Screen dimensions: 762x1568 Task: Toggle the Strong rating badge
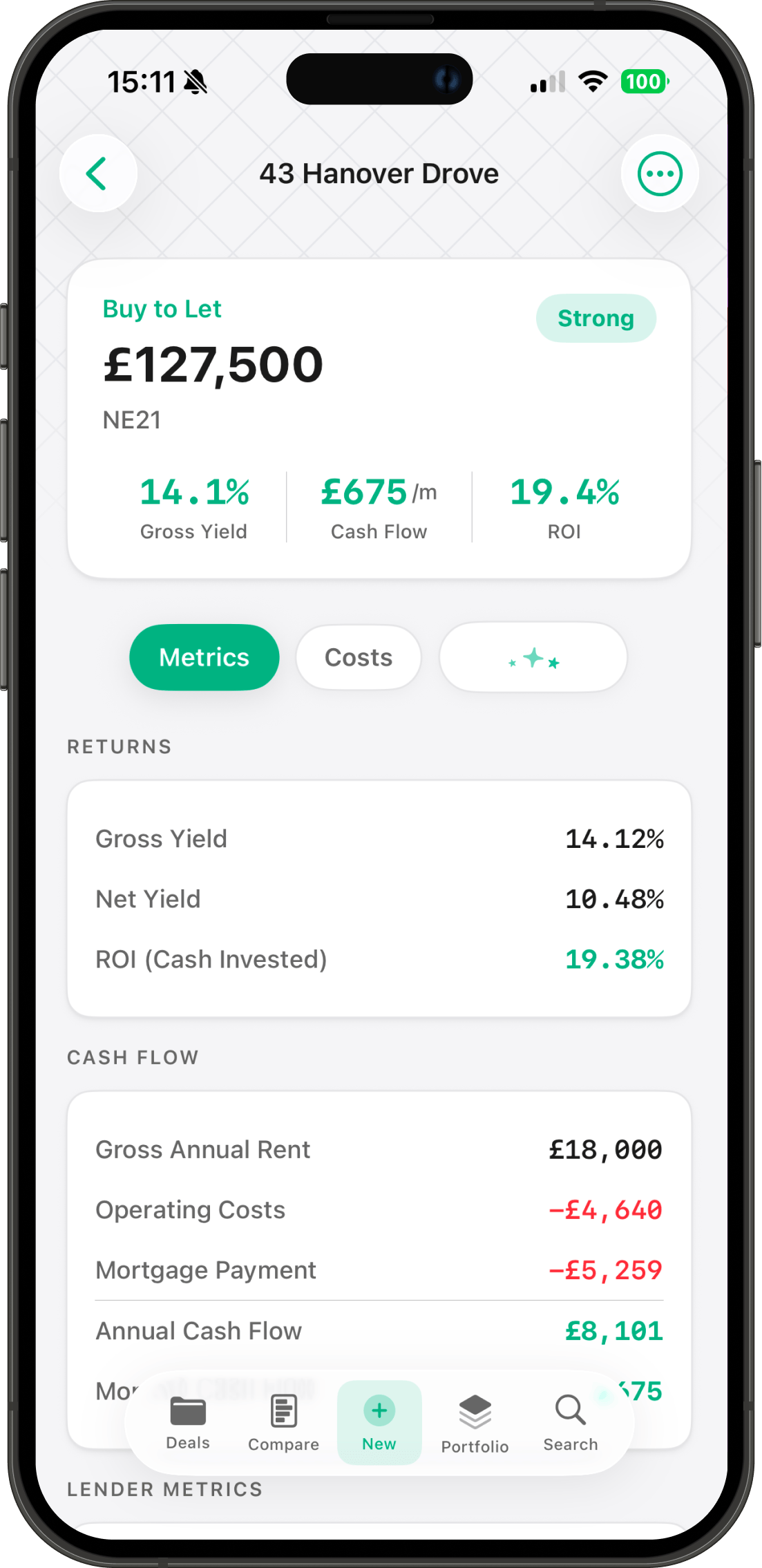pyautogui.click(x=596, y=318)
